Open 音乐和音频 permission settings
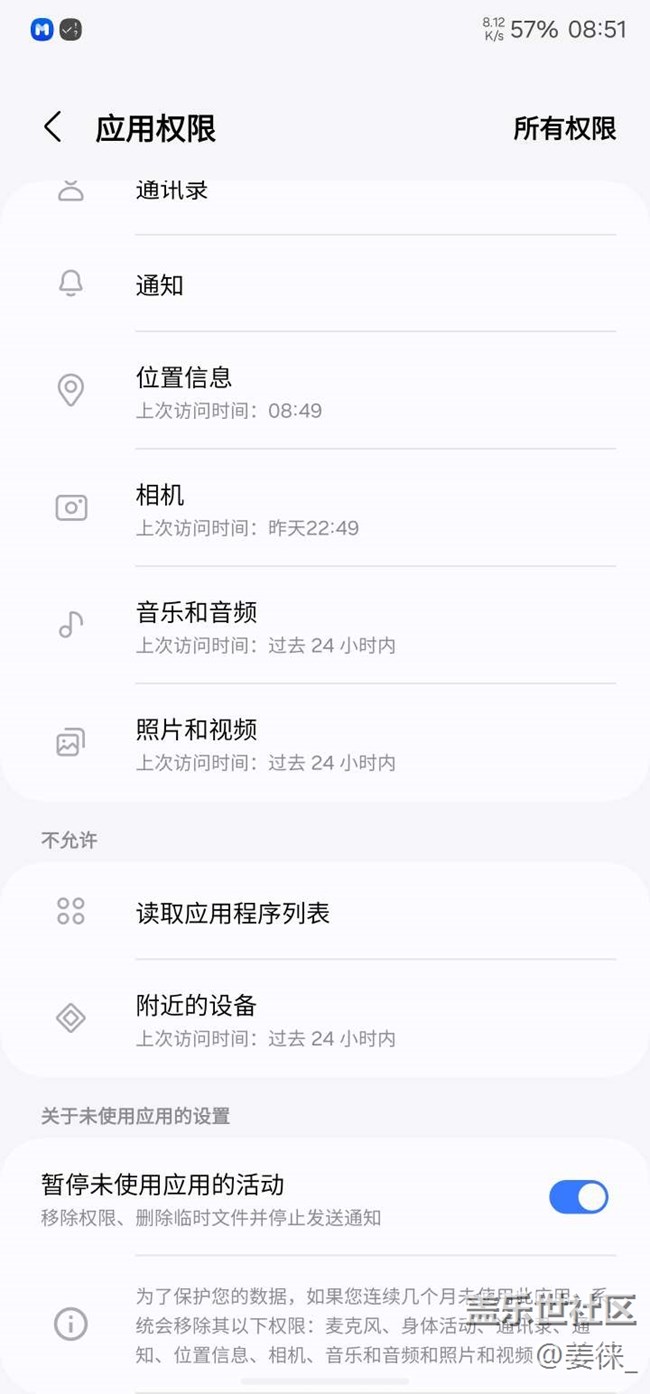The height and width of the screenshot is (1394, 650). click(325, 626)
